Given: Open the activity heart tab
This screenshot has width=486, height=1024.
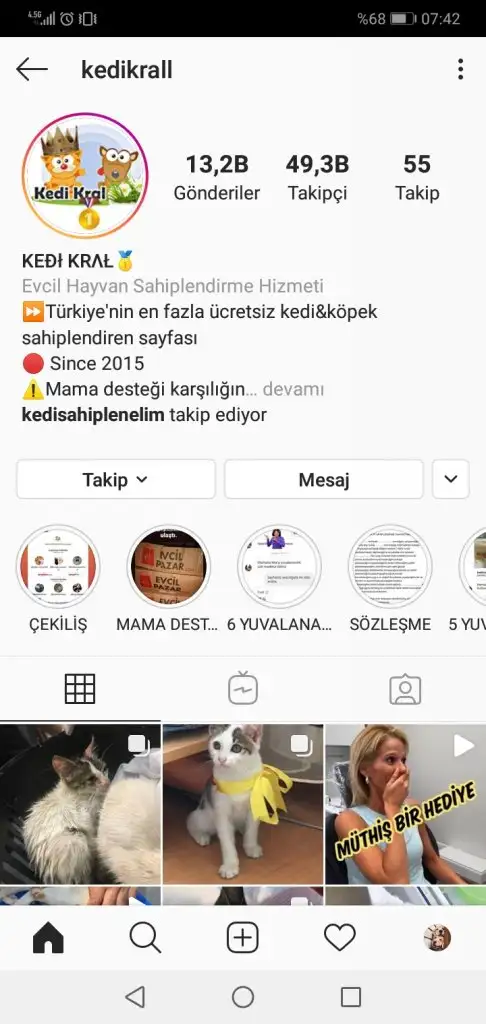Looking at the screenshot, I should [x=340, y=938].
